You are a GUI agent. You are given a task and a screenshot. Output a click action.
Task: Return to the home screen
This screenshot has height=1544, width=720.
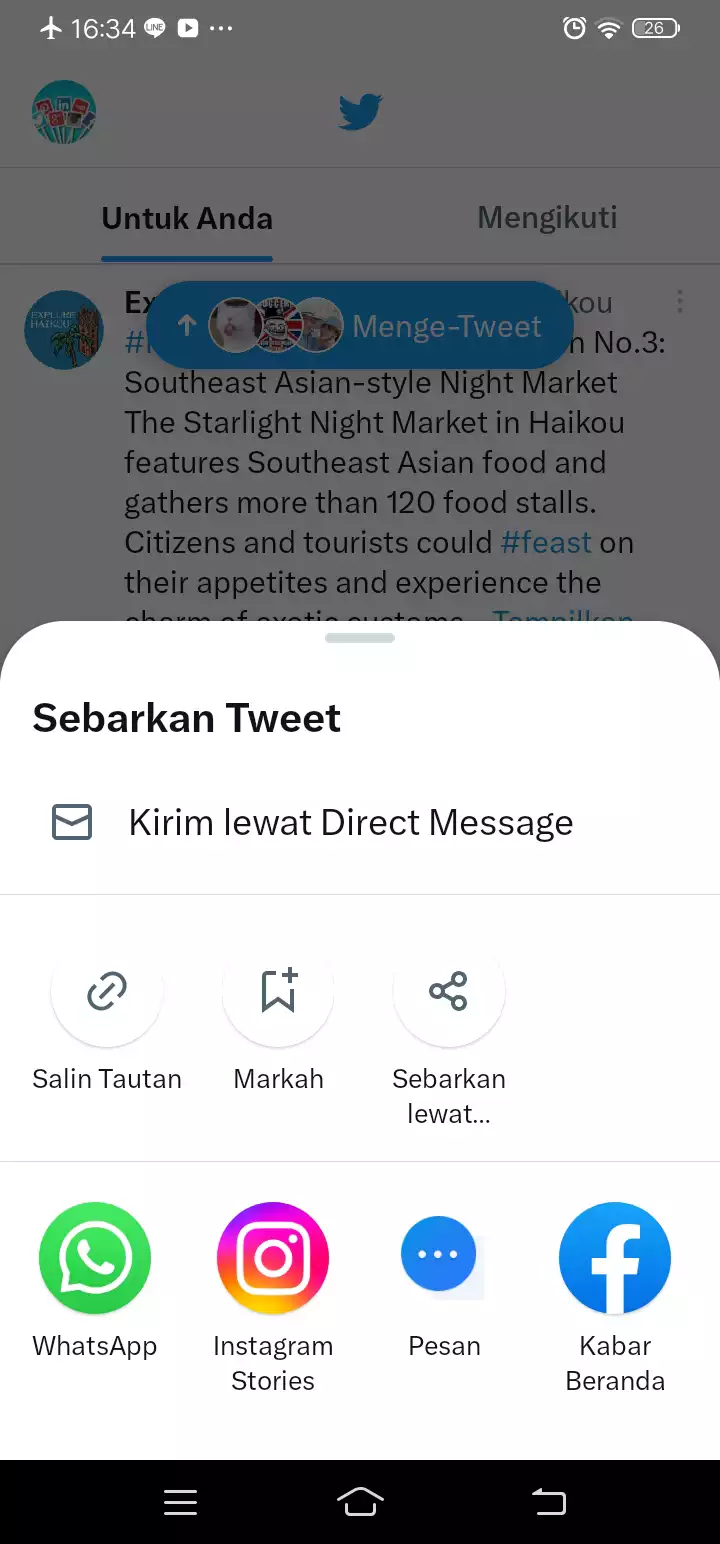coord(360,1501)
